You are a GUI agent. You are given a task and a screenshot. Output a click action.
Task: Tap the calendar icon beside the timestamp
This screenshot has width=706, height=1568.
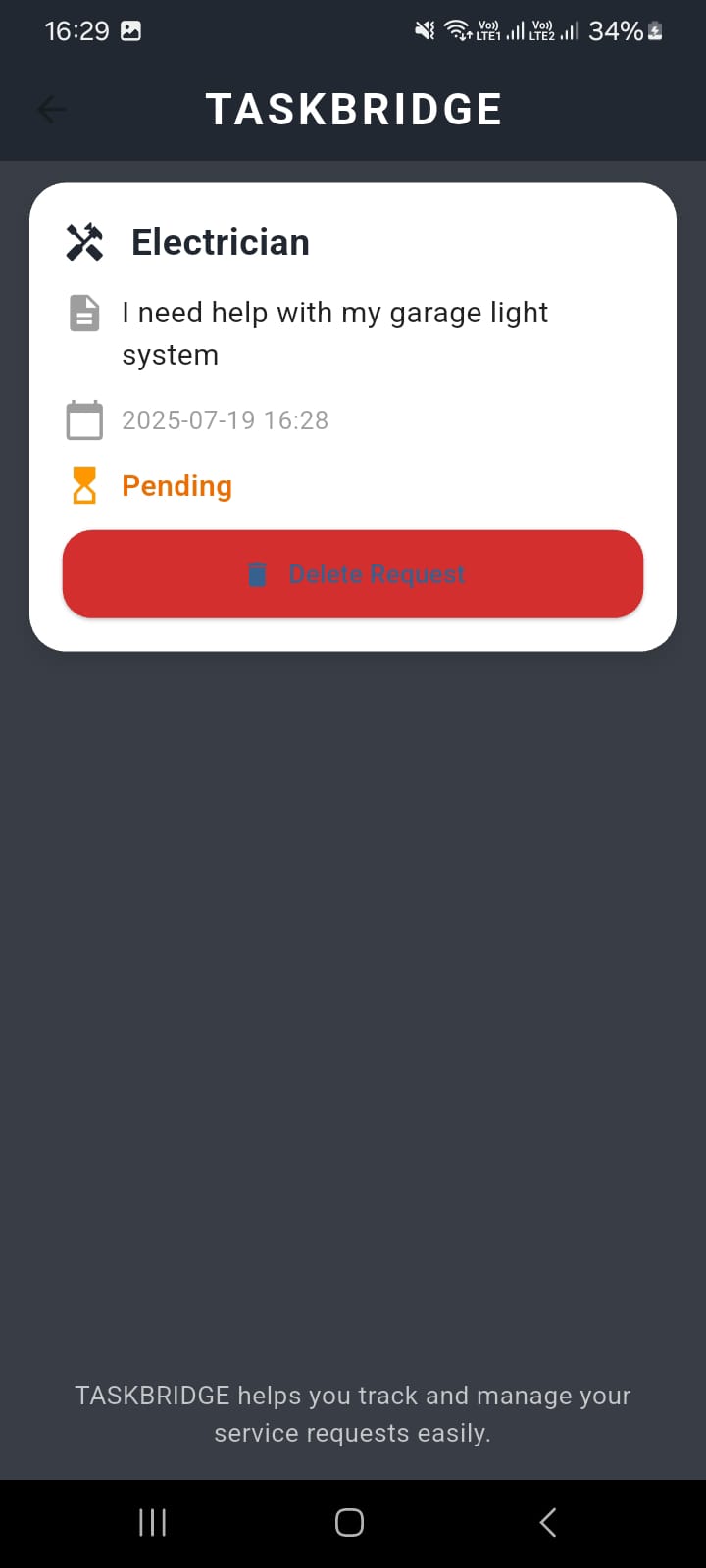(x=84, y=419)
